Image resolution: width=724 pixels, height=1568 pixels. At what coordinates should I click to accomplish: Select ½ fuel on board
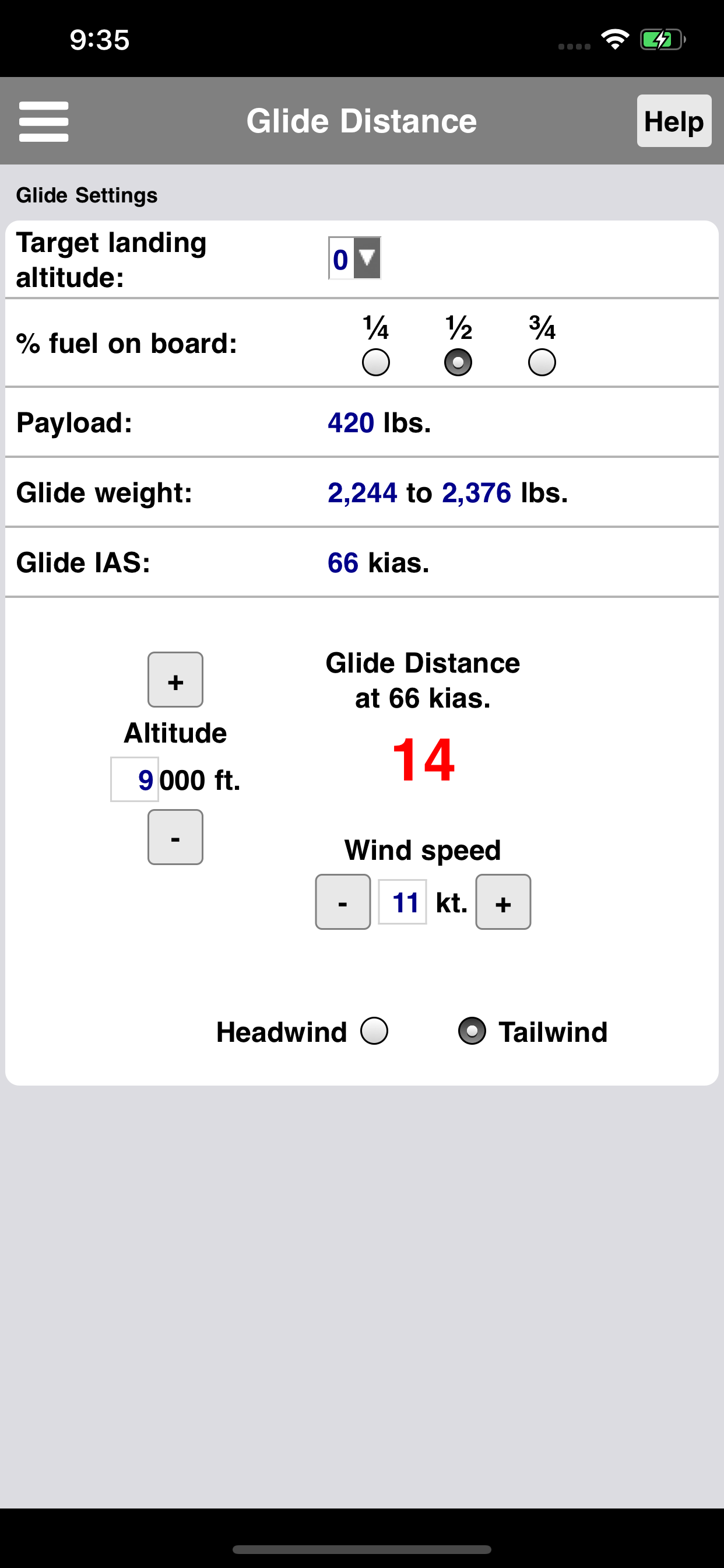[x=458, y=362]
